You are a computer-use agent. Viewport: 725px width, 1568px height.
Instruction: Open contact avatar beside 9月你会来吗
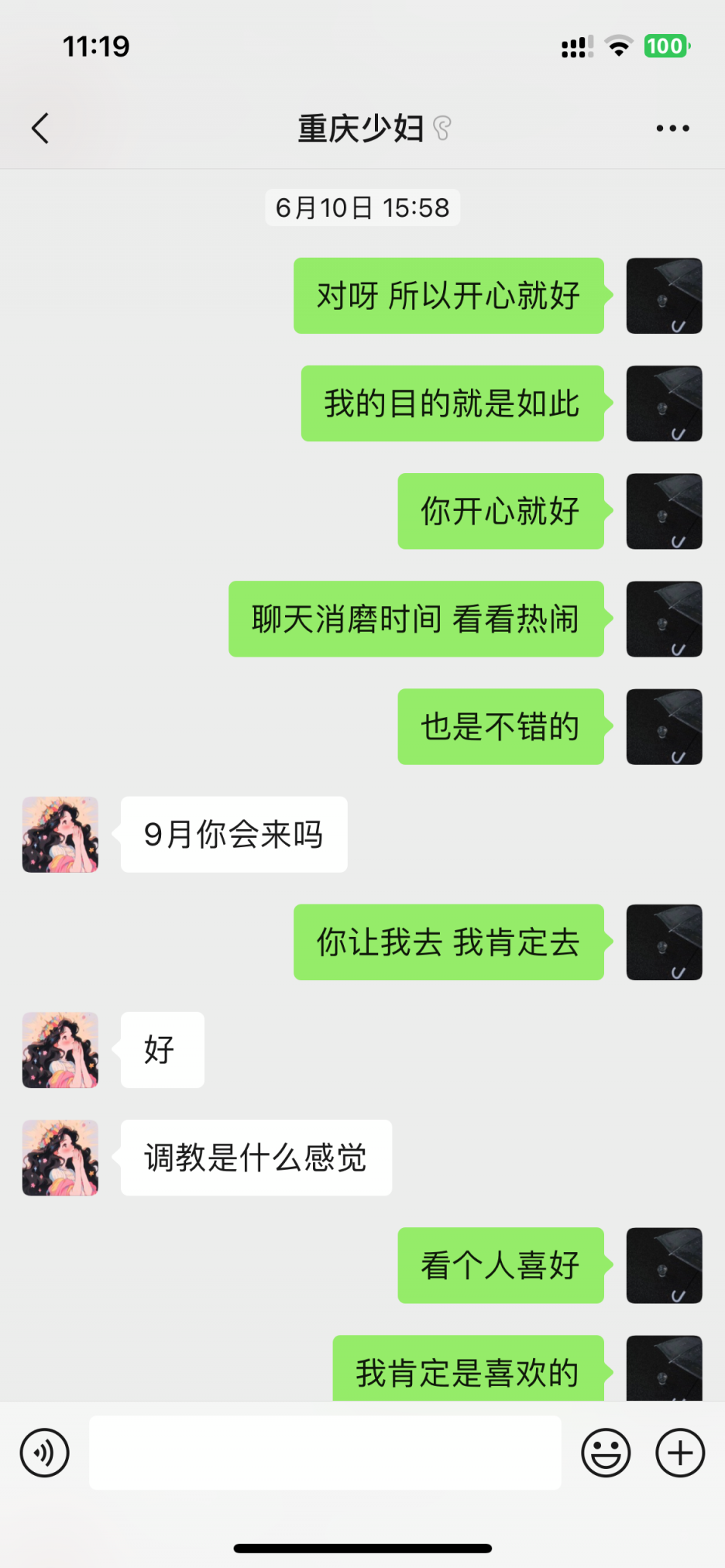[60, 835]
